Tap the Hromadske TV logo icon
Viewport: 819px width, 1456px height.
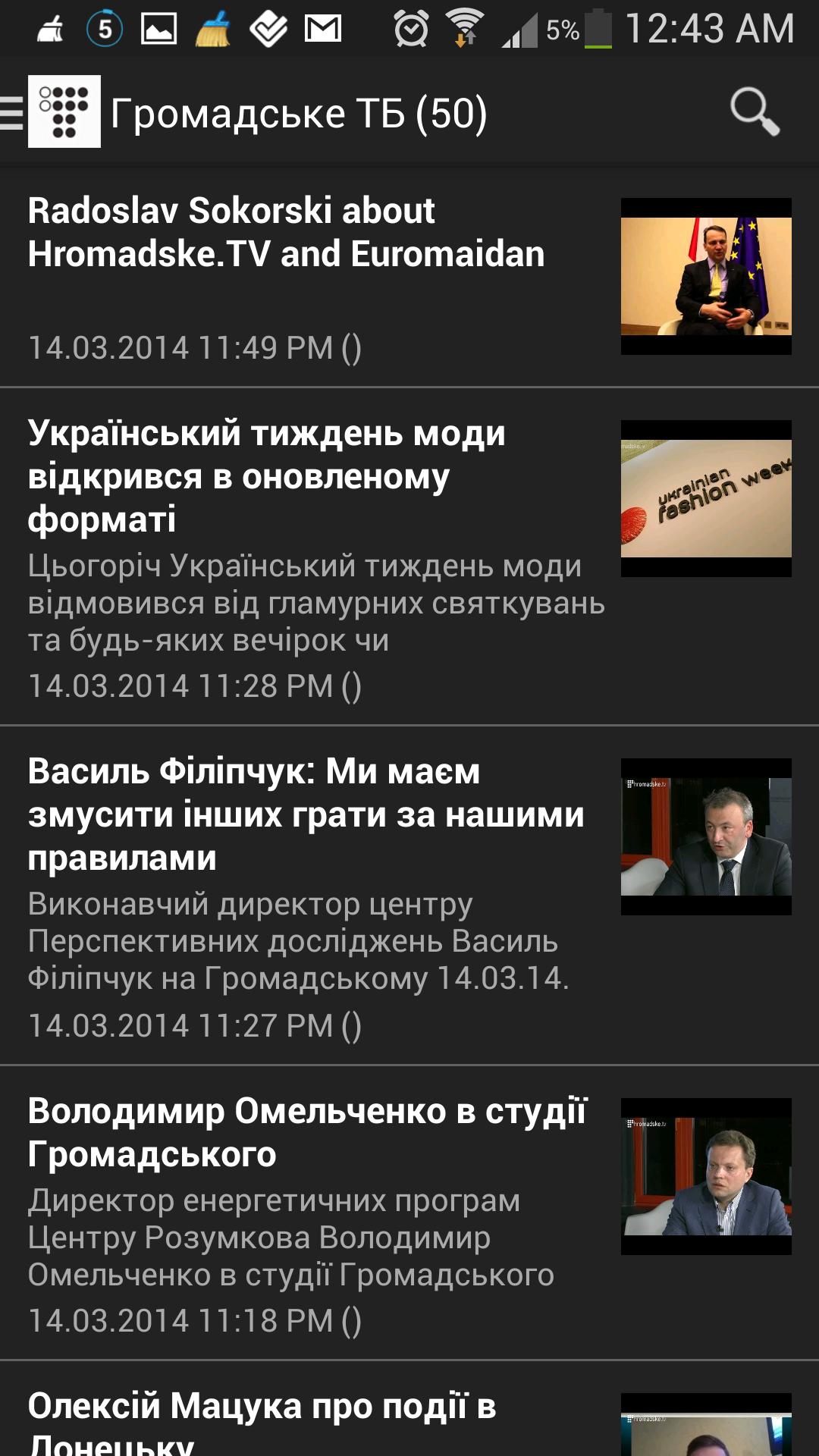(65, 111)
